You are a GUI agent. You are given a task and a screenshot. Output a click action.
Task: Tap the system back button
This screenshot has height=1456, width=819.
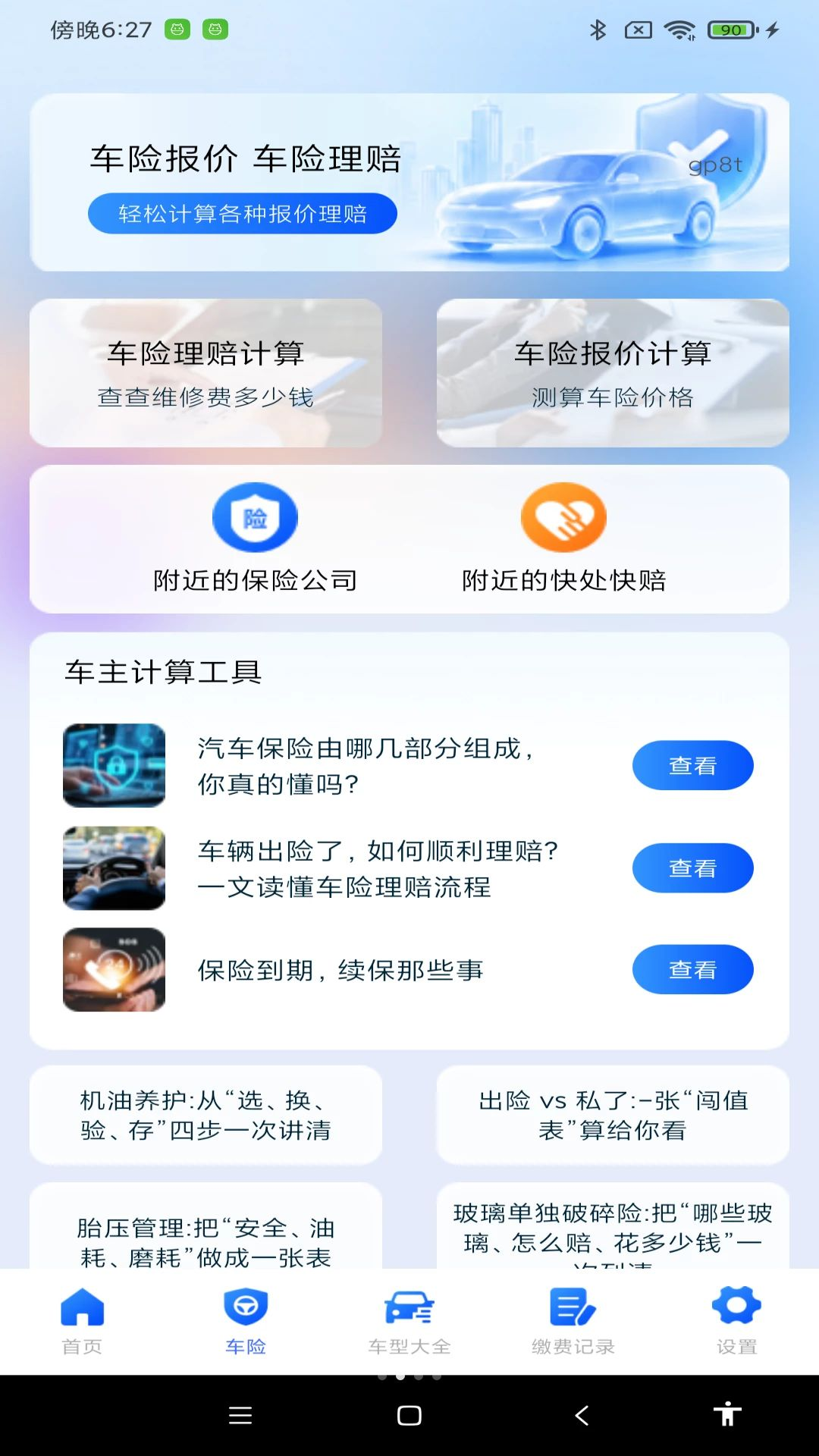(x=582, y=1415)
